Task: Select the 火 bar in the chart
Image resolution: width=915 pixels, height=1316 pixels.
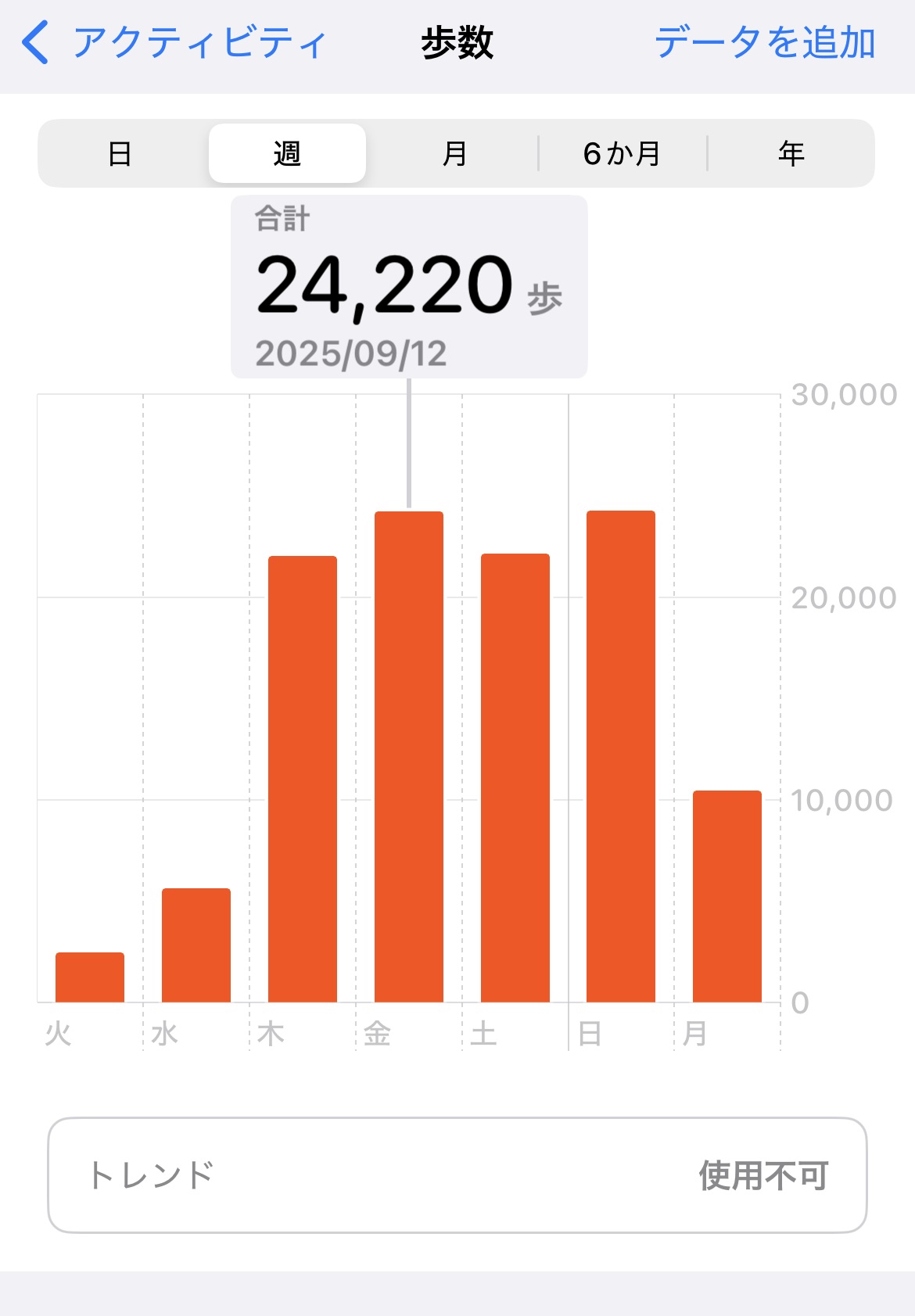Action: coord(90,977)
